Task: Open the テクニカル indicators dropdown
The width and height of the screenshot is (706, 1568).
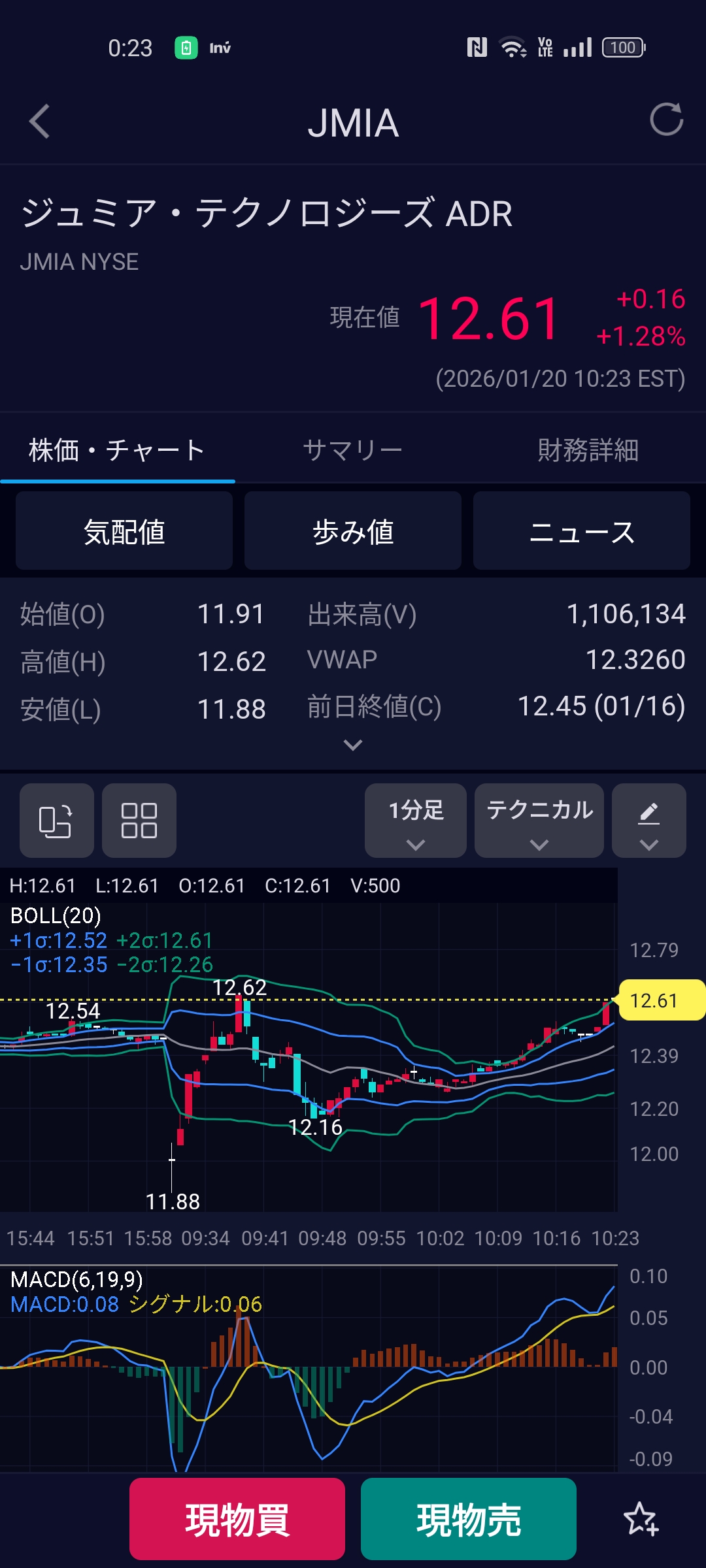Action: tap(539, 821)
